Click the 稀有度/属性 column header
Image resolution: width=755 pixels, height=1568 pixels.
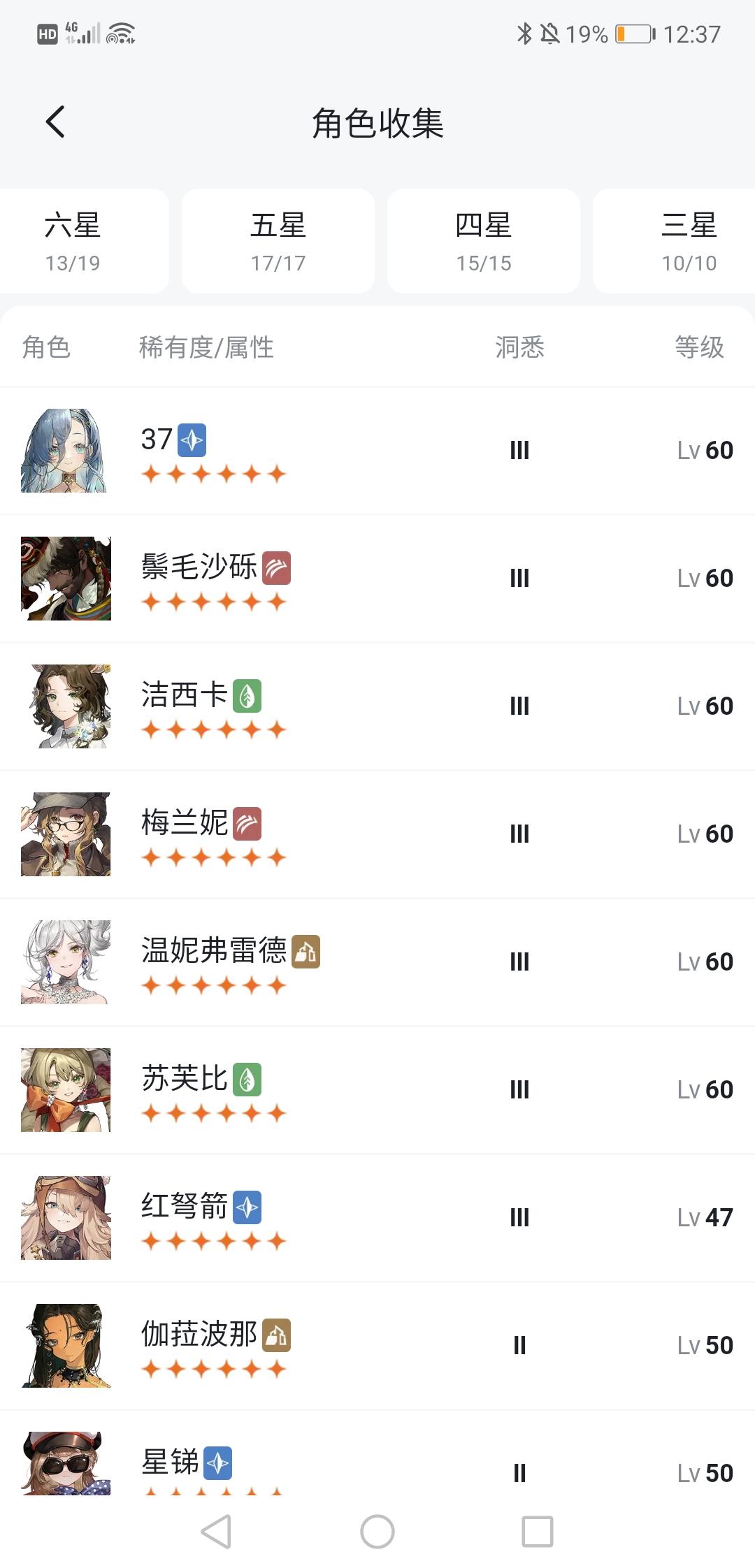(206, 347)
